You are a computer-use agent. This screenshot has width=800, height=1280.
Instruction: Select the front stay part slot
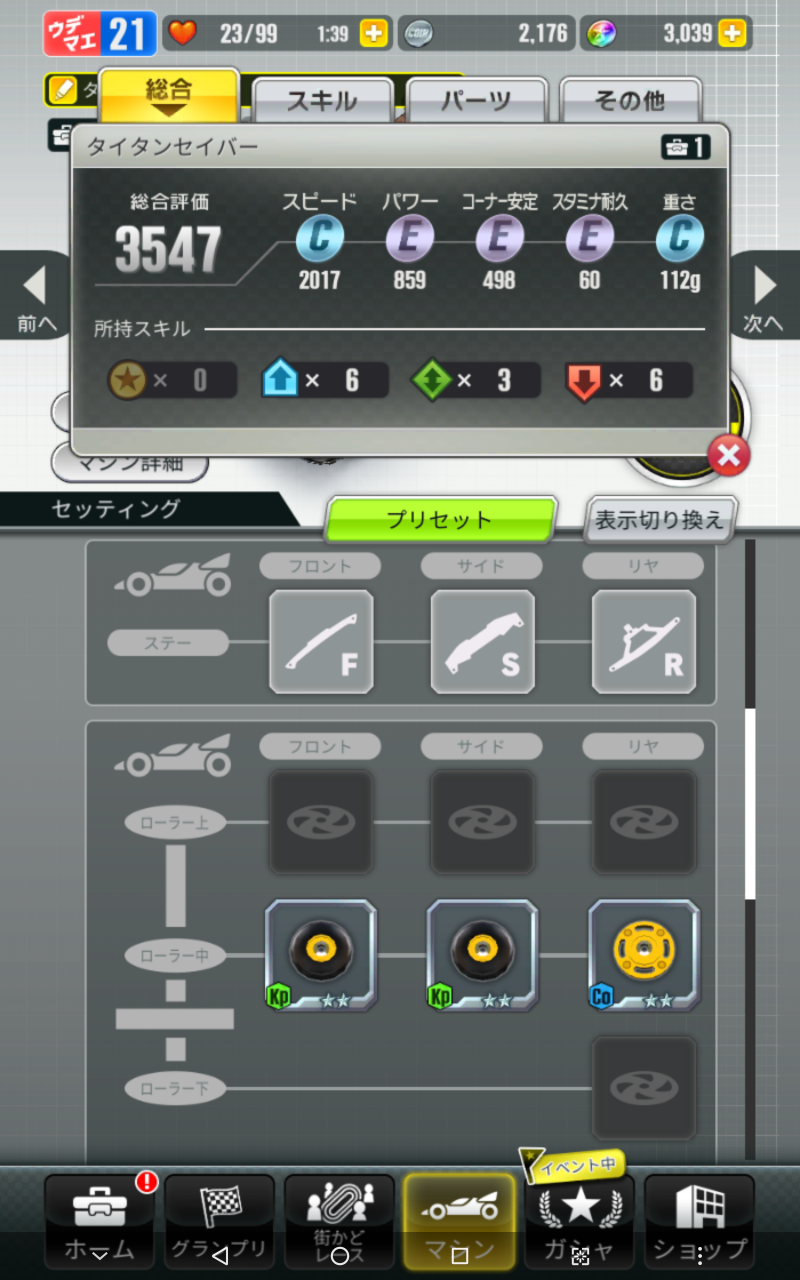coord(321,642)
